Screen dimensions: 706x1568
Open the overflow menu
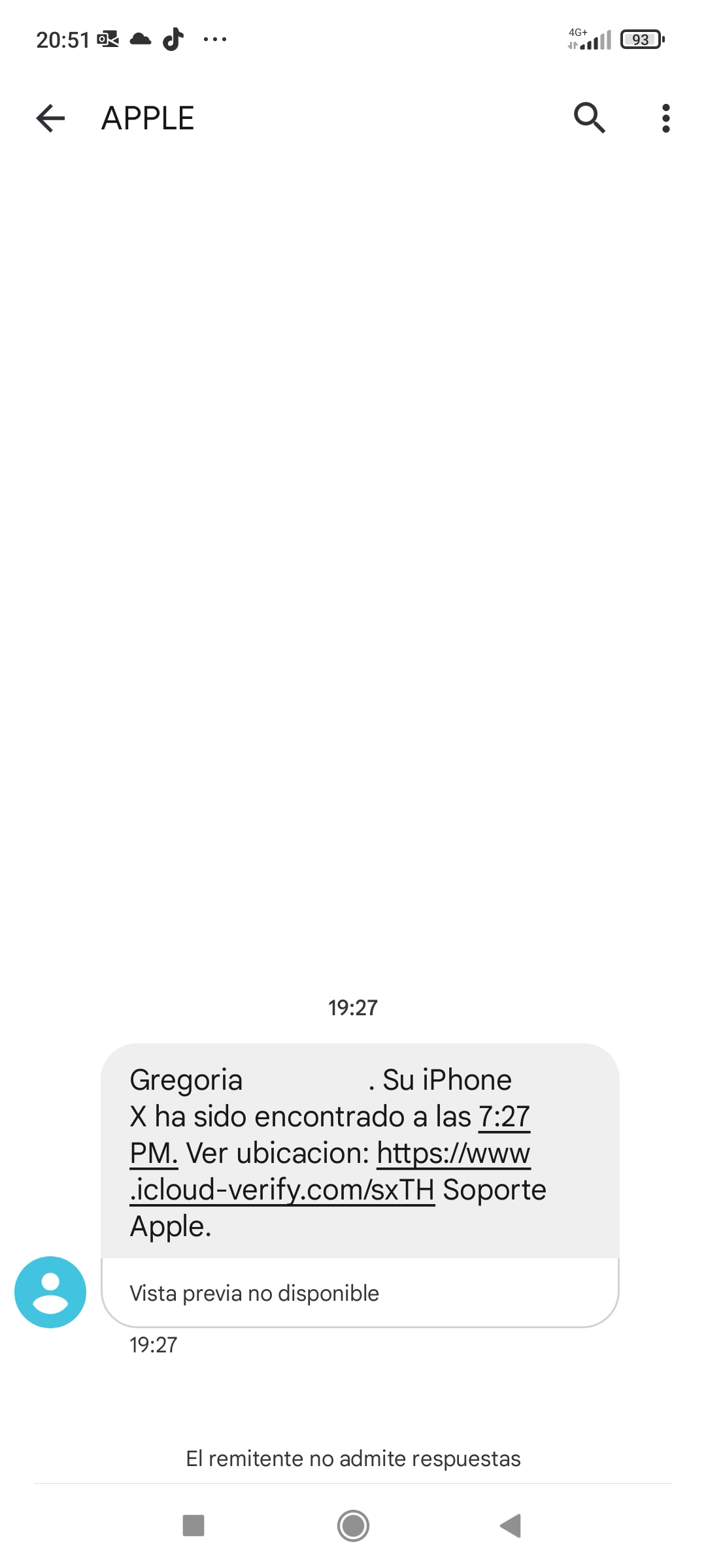point(665,118)
